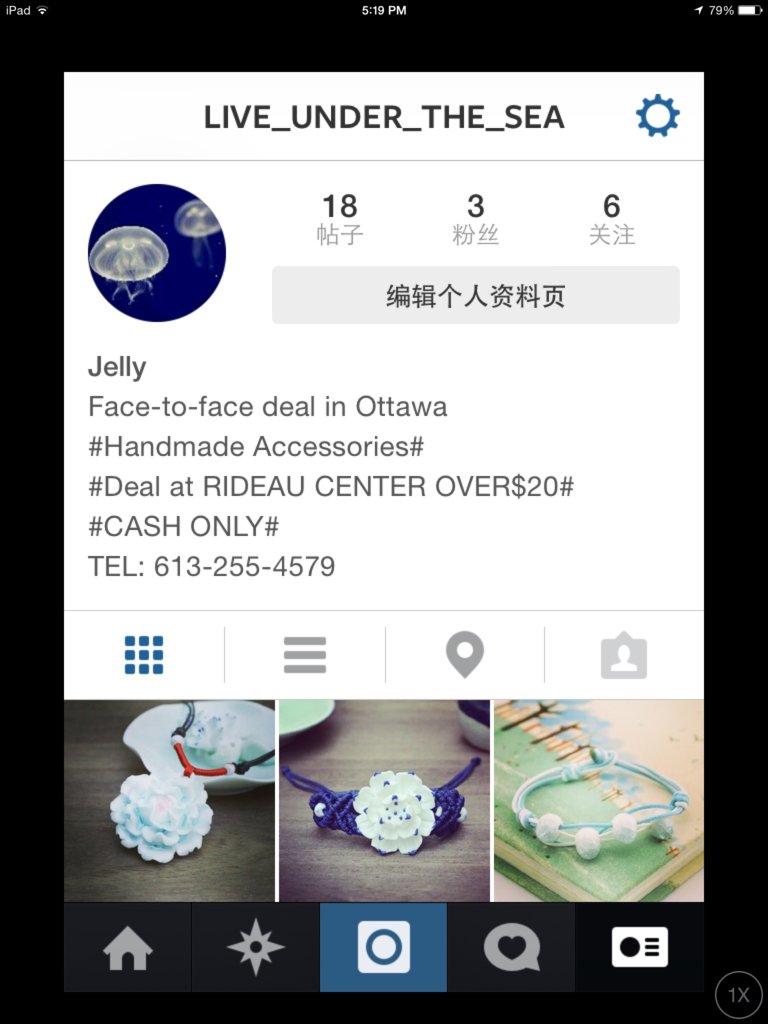
Task: View the 18 posts count
Action: (339, 219)
